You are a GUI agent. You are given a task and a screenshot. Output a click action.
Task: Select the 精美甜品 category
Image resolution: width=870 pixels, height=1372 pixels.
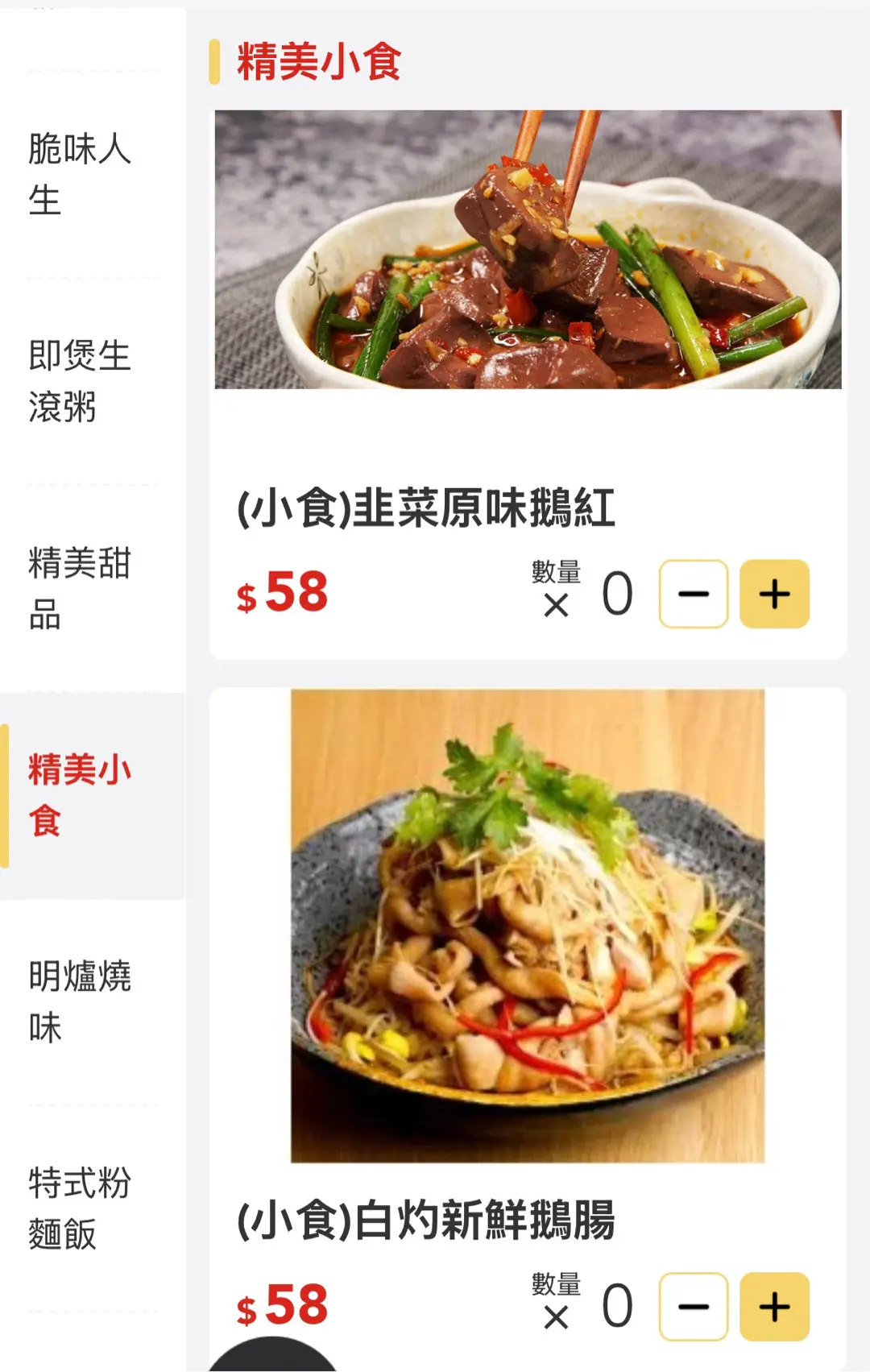click(79, 588)
